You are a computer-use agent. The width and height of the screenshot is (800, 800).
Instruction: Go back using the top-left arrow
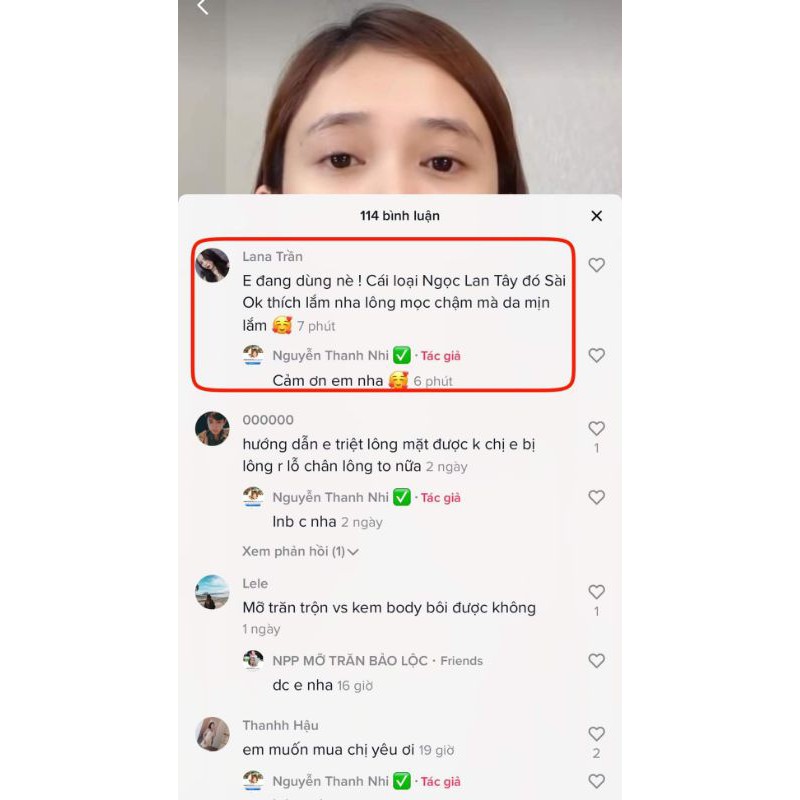203,8
